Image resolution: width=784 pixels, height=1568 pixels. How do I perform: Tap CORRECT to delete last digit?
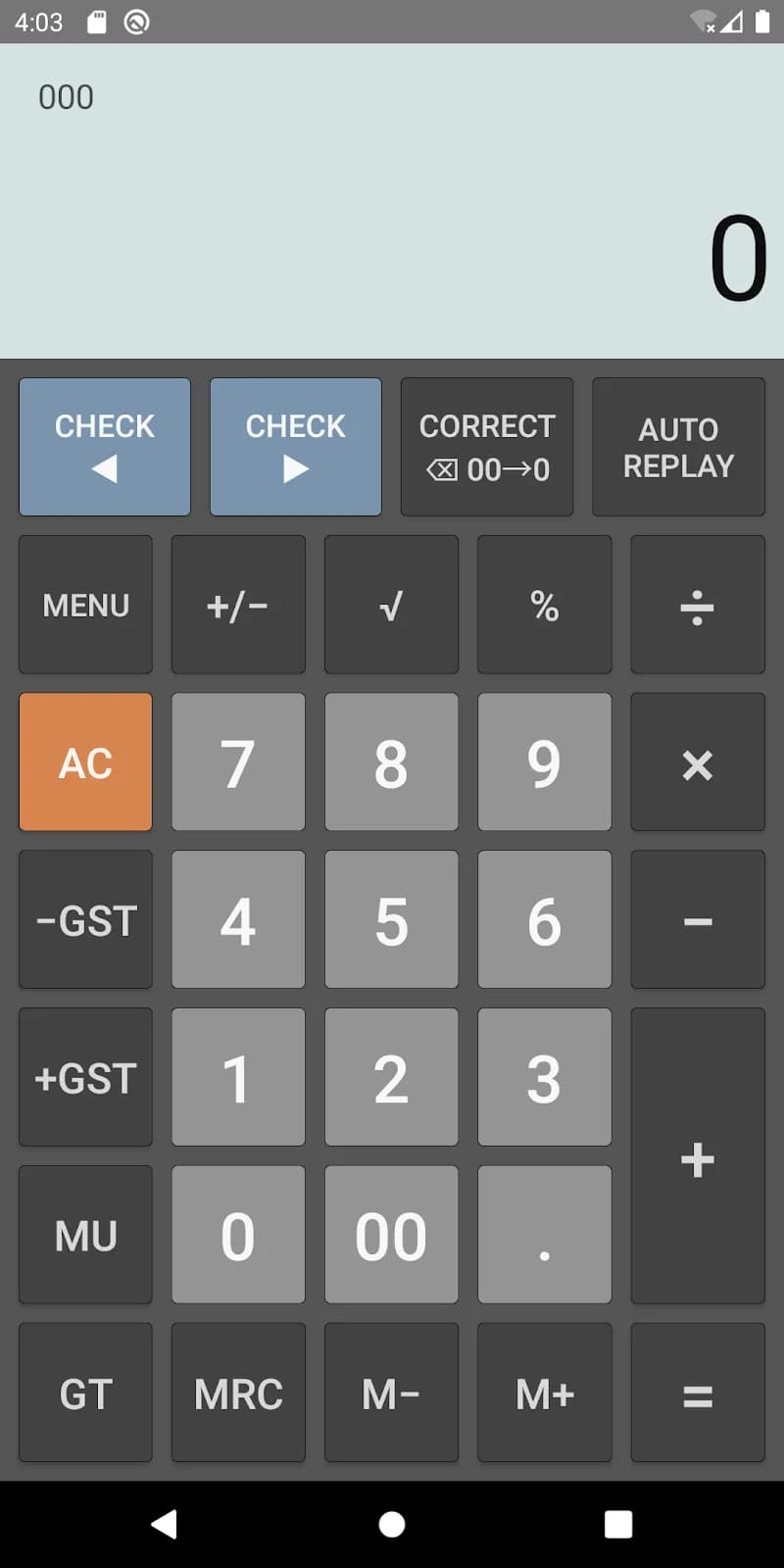point(487,446)
